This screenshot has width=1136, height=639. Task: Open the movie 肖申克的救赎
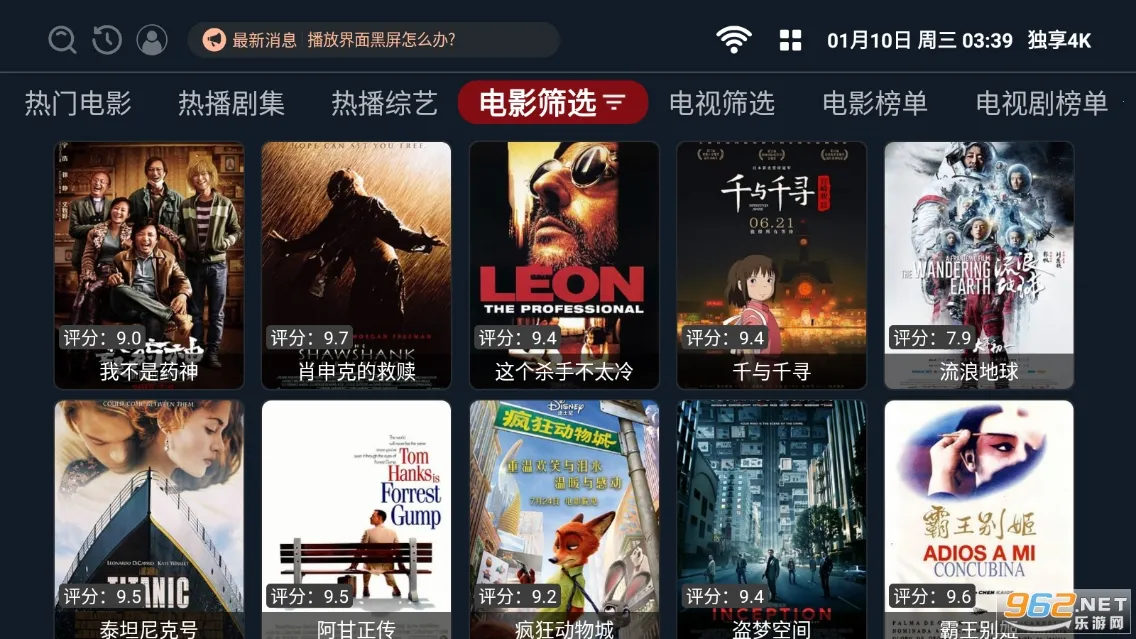point(357,265)
